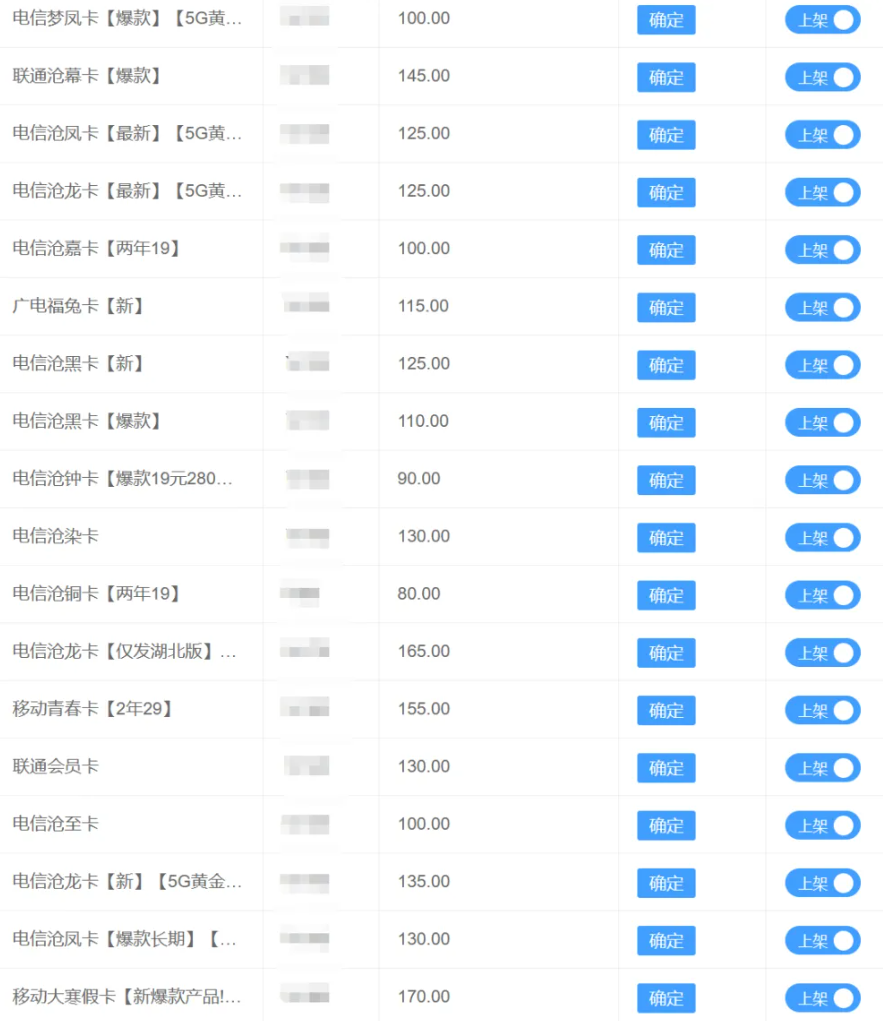Switch off 上架 for 电信沧铜卡【两年19】
Image resolution: width=883 pixels, height=1021 pixels.
point(822,595)
